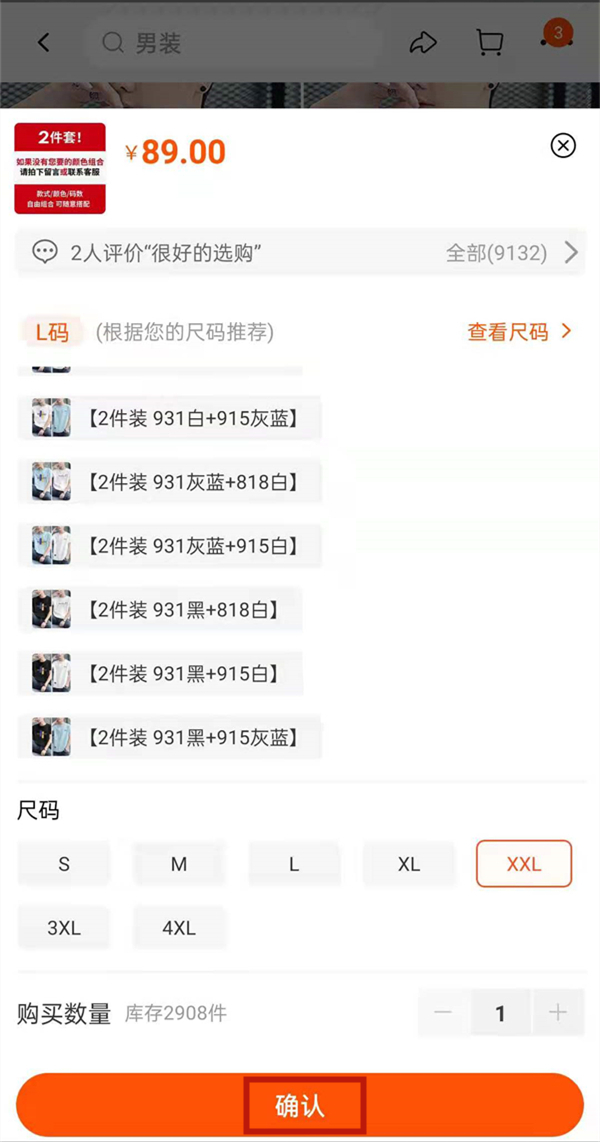Image resolution: width=600 pixels, height=1142 pixels.
Task: Choose size 3XL
Action: click(64, 927)
